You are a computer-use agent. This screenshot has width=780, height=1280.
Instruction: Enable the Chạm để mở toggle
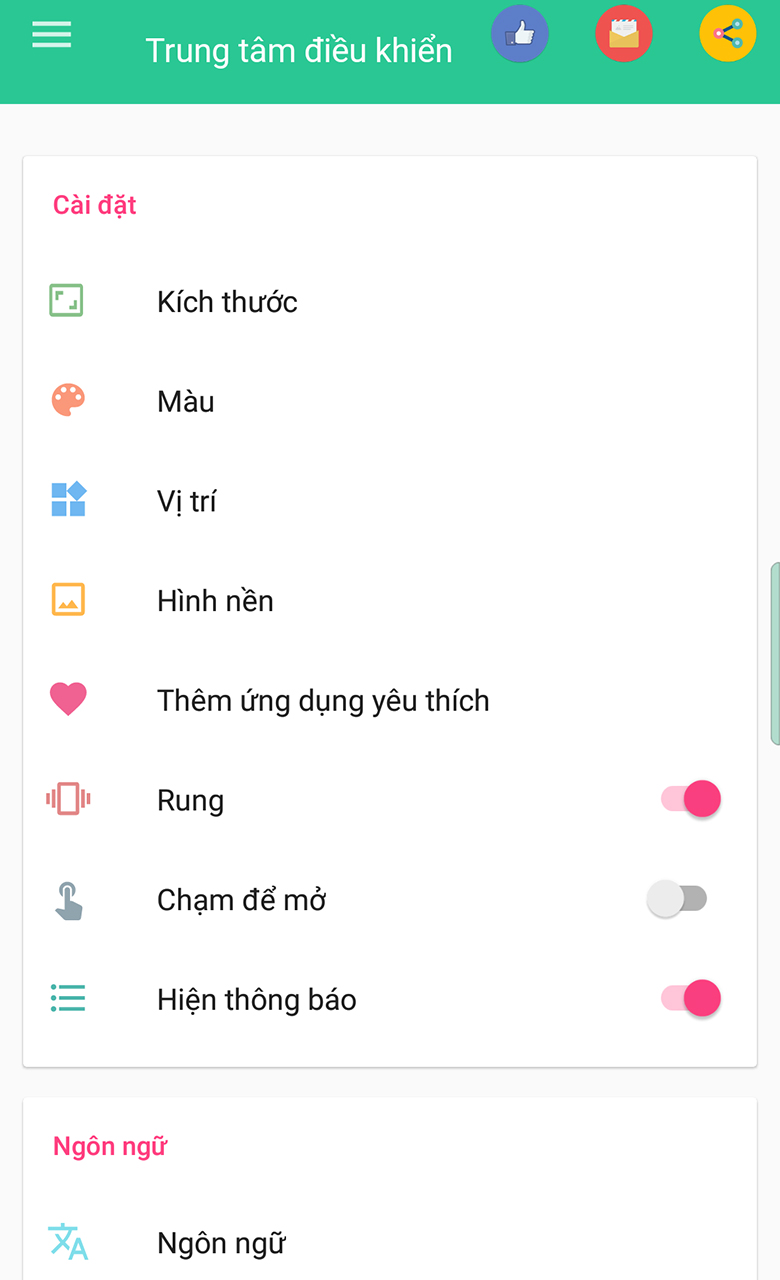coord(677,899)
